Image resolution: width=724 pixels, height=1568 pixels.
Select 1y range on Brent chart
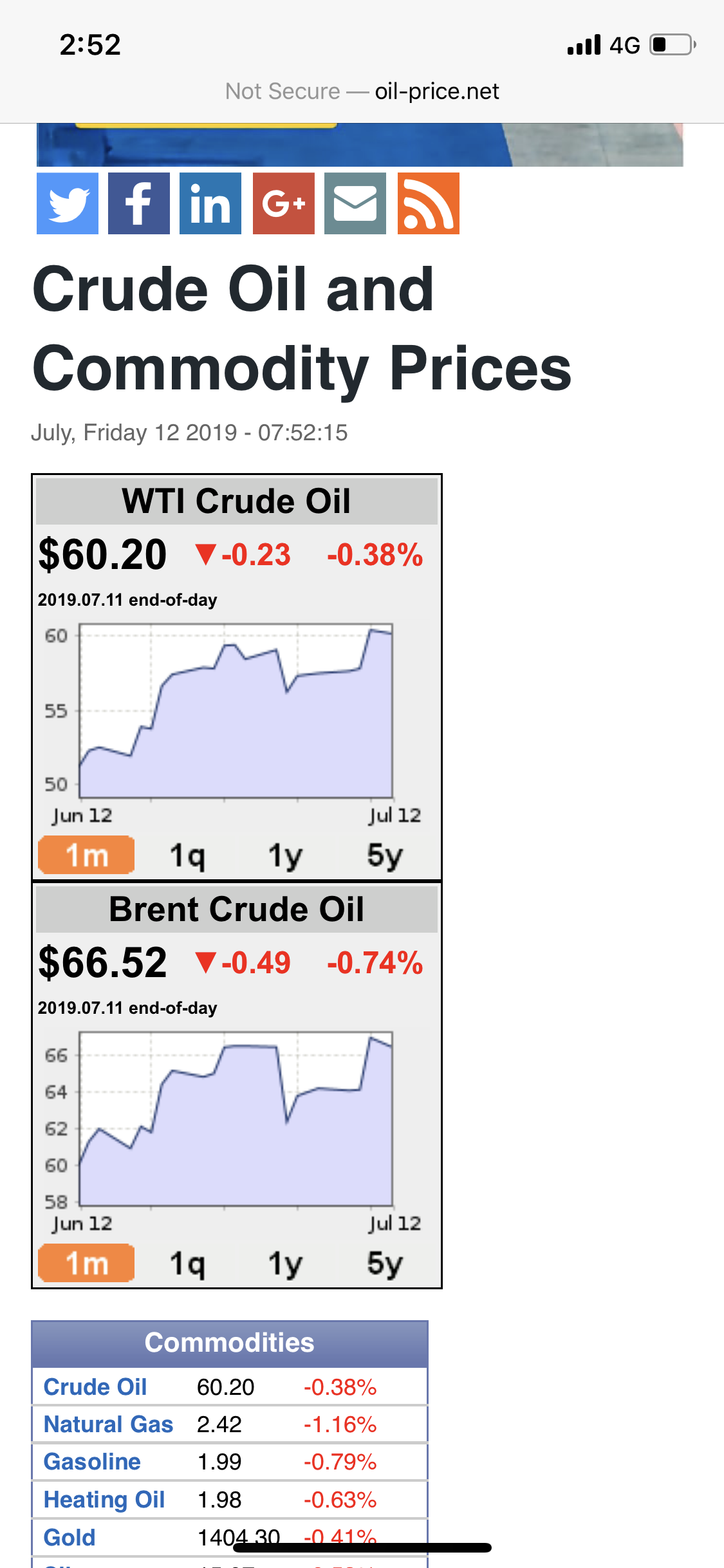pos(285,1264)
